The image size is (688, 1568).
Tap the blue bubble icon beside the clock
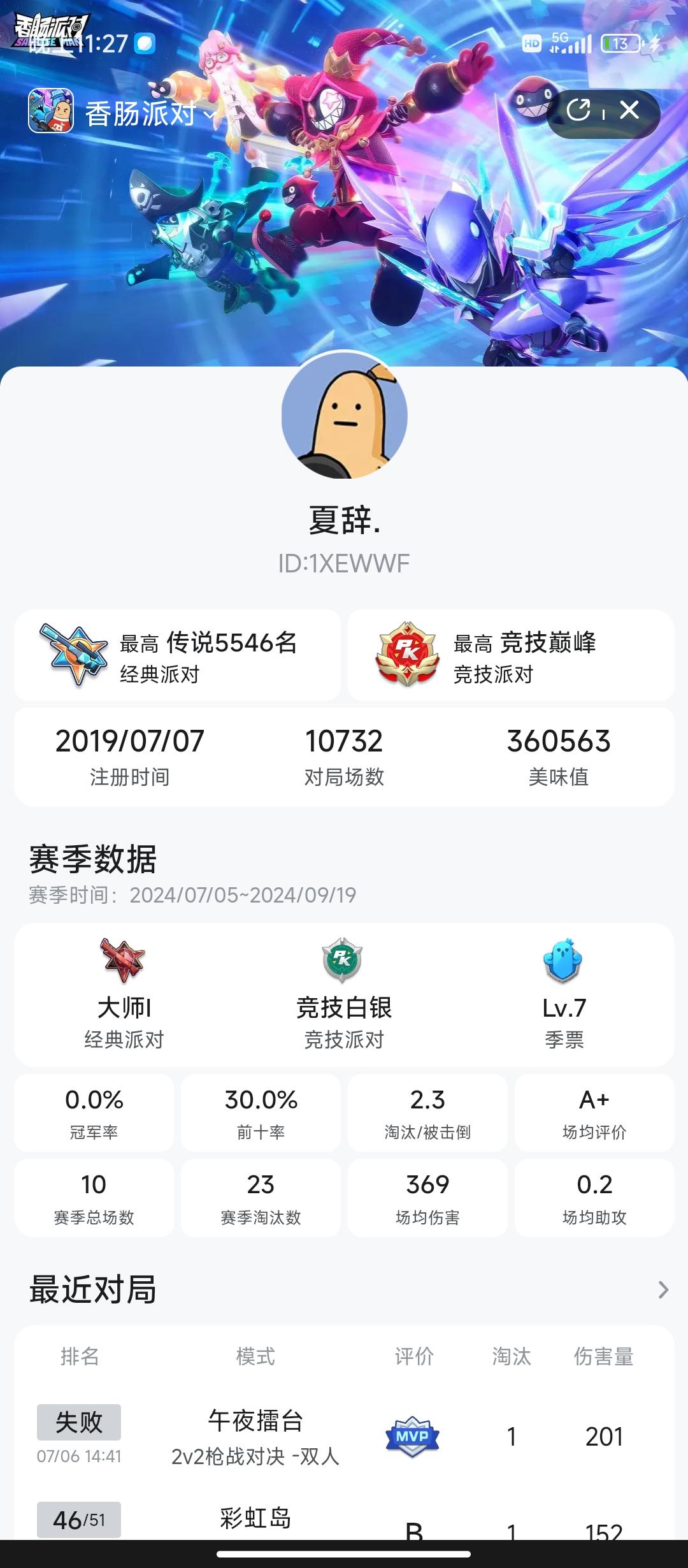click(145, 42)
